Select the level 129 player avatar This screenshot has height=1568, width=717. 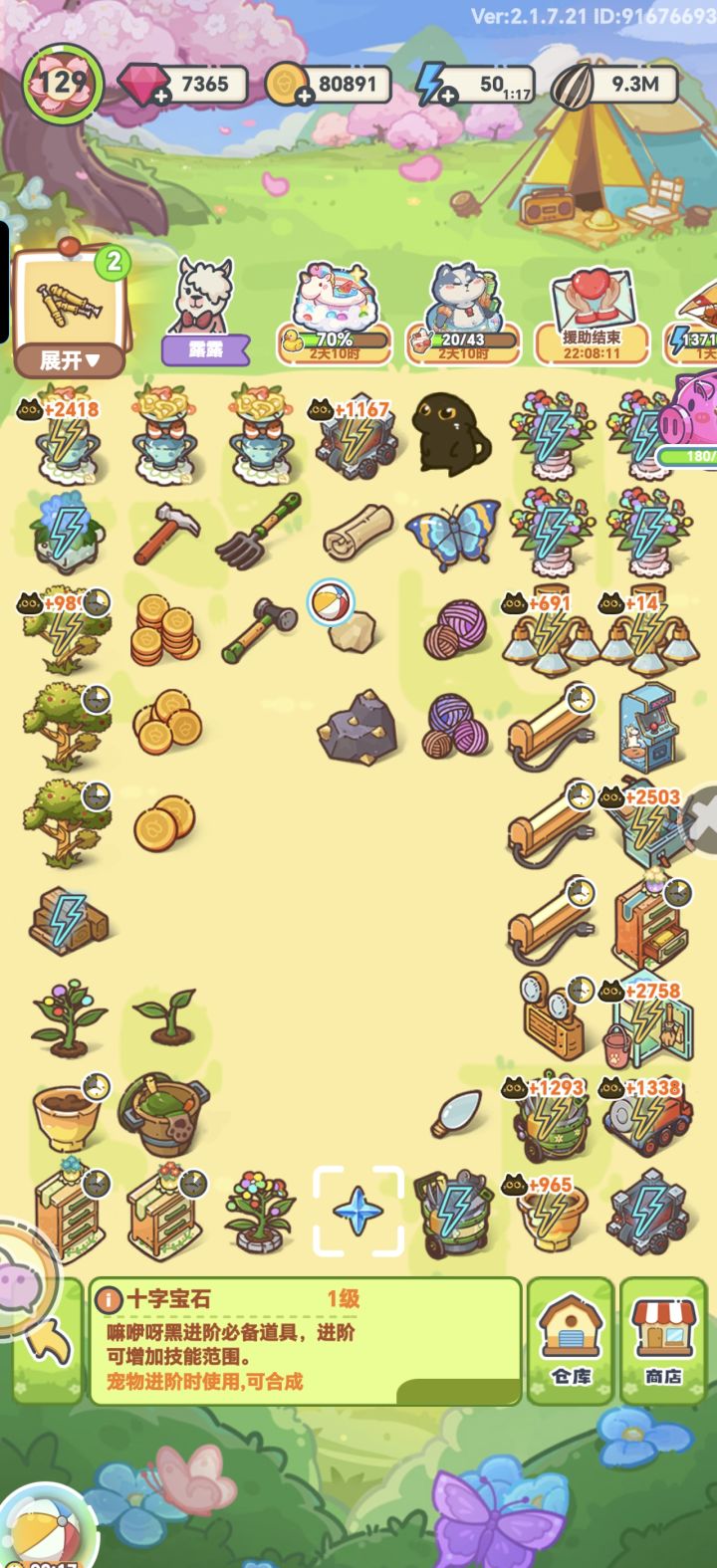(x=62, y=82)
